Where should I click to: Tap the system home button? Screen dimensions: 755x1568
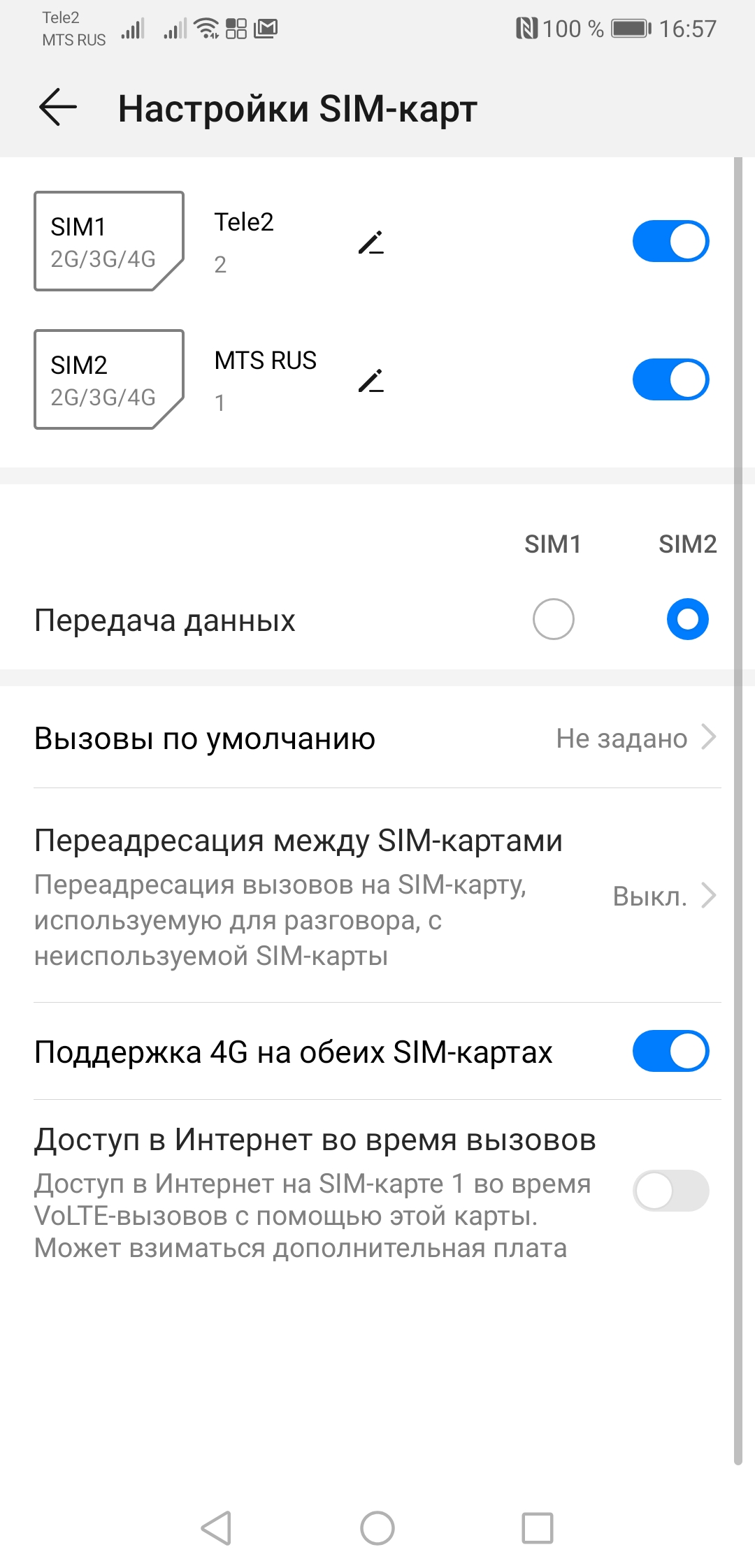[377, 1528]
